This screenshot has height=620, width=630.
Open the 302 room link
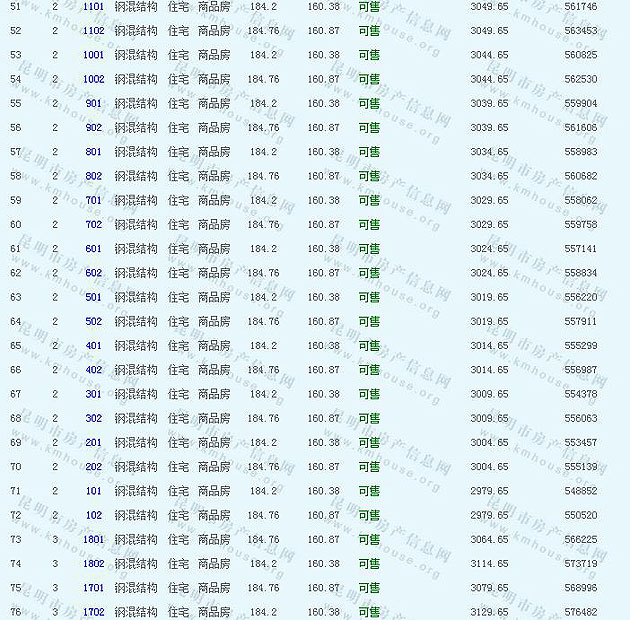(94, 419)
